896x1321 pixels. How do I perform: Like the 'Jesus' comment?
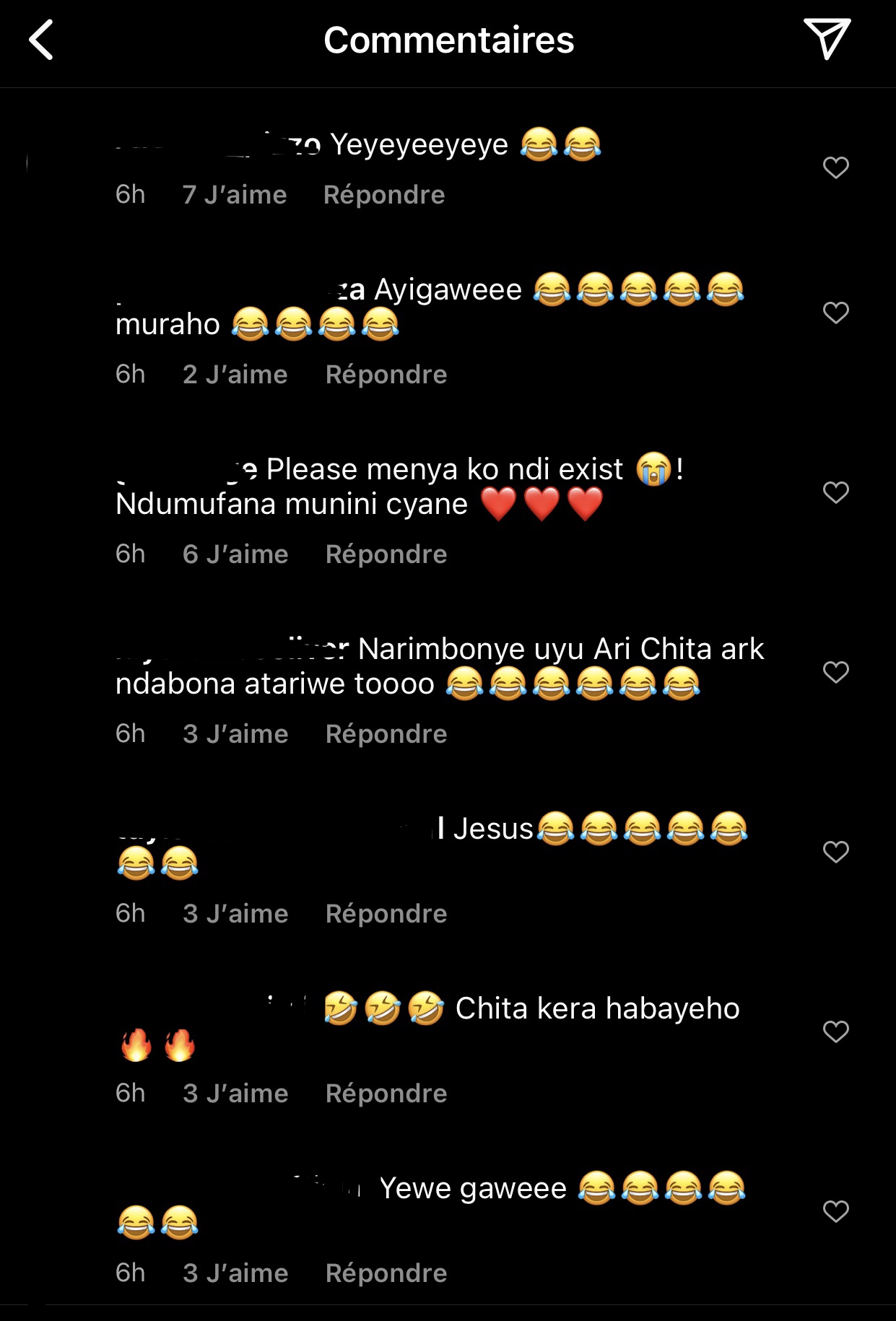(x=835, y=852)
